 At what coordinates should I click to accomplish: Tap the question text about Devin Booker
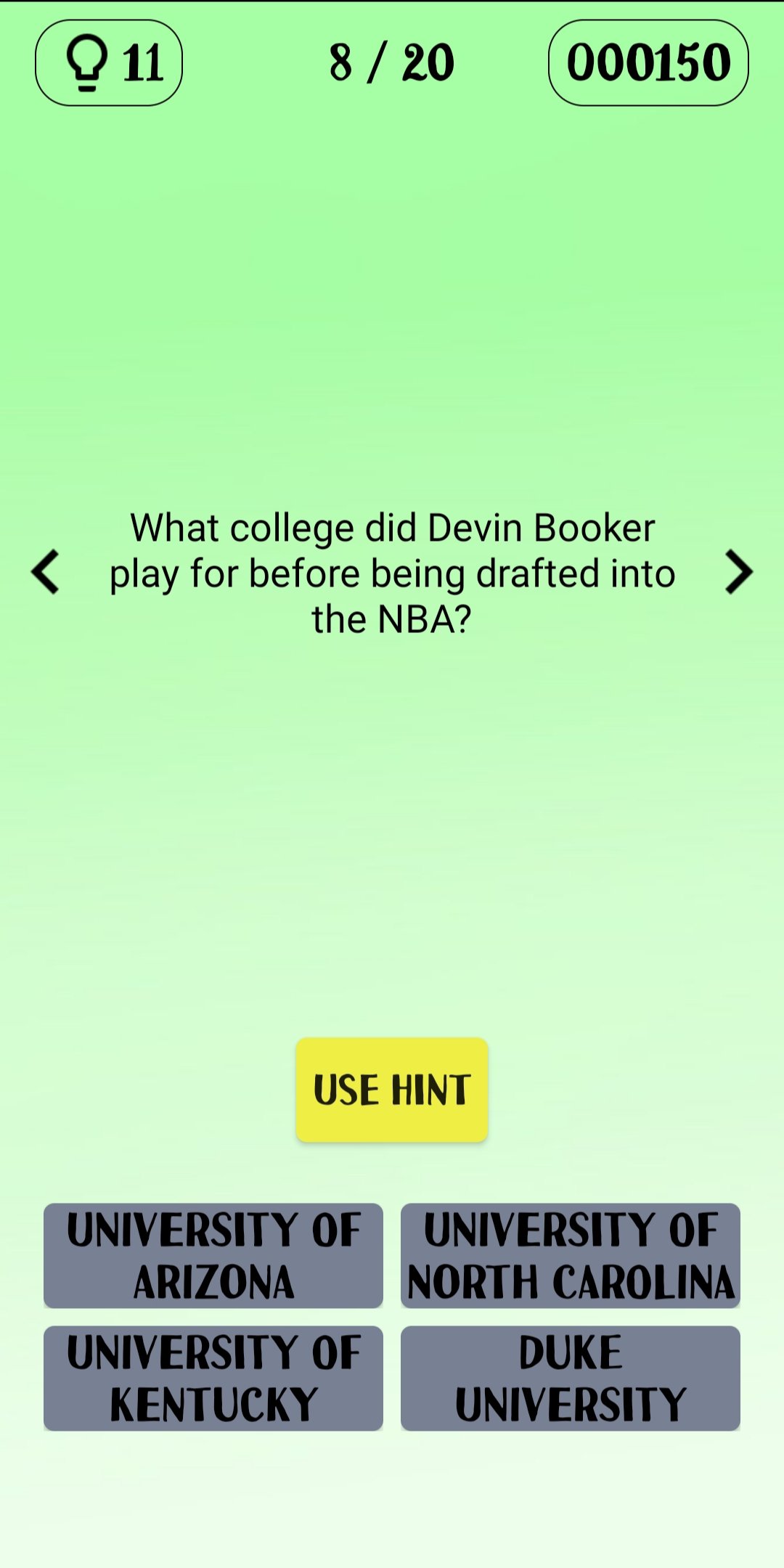point(392,573)
